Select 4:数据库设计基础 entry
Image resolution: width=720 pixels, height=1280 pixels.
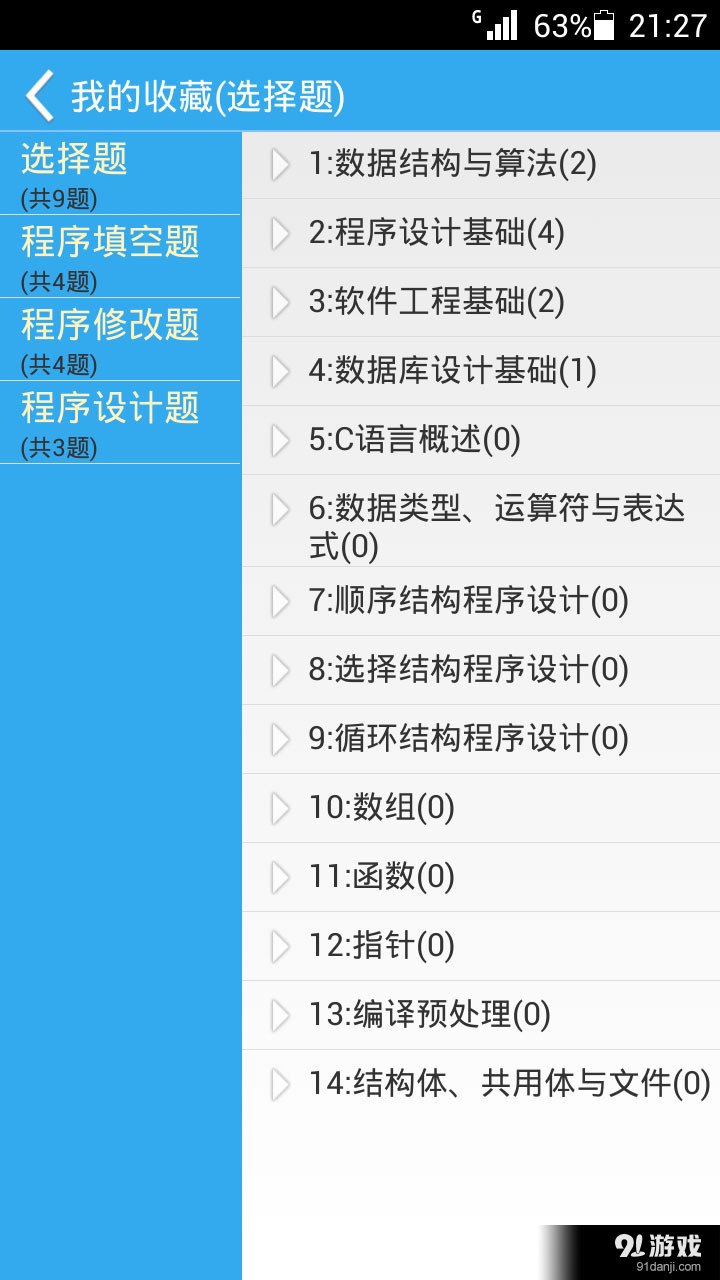pyautogui.click(x=450, y=371)
